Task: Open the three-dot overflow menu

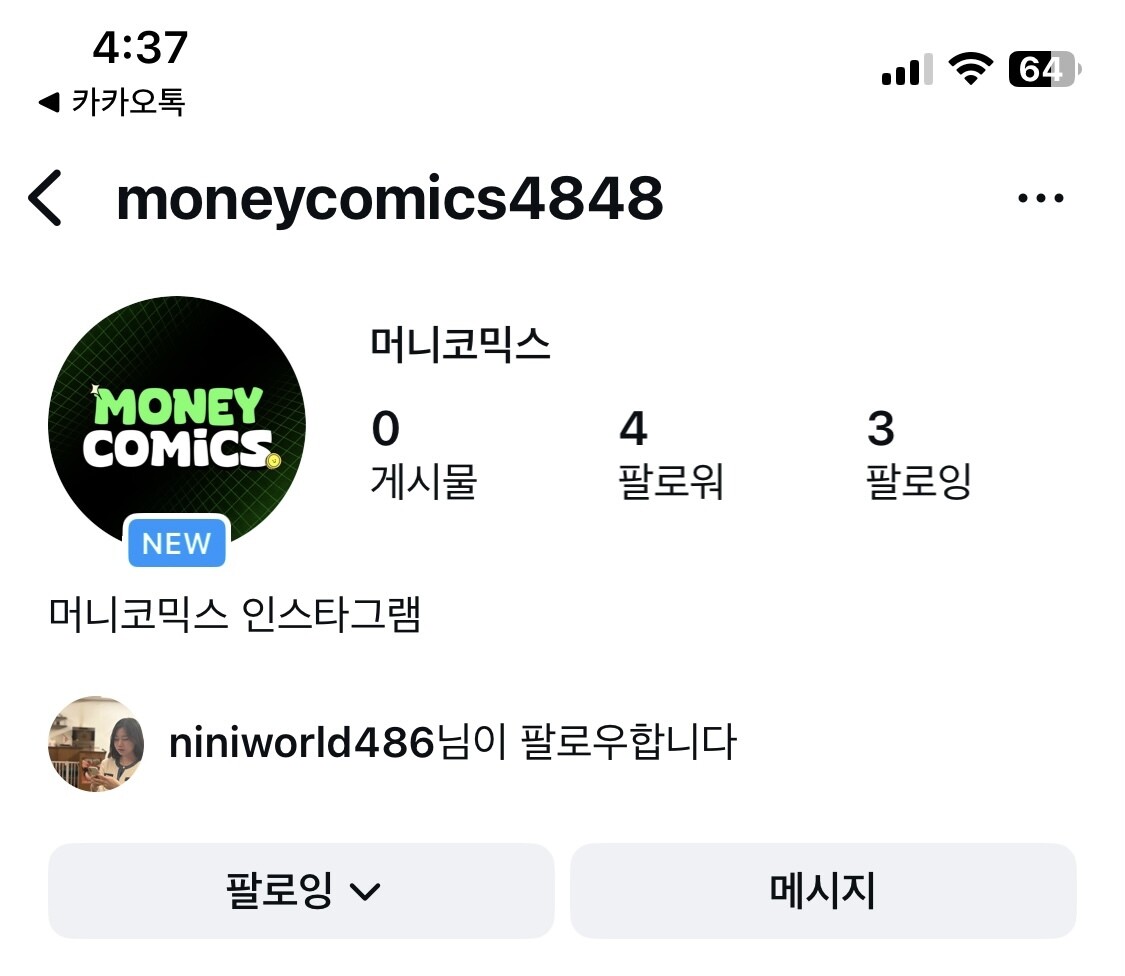Action: [1040, 198]
